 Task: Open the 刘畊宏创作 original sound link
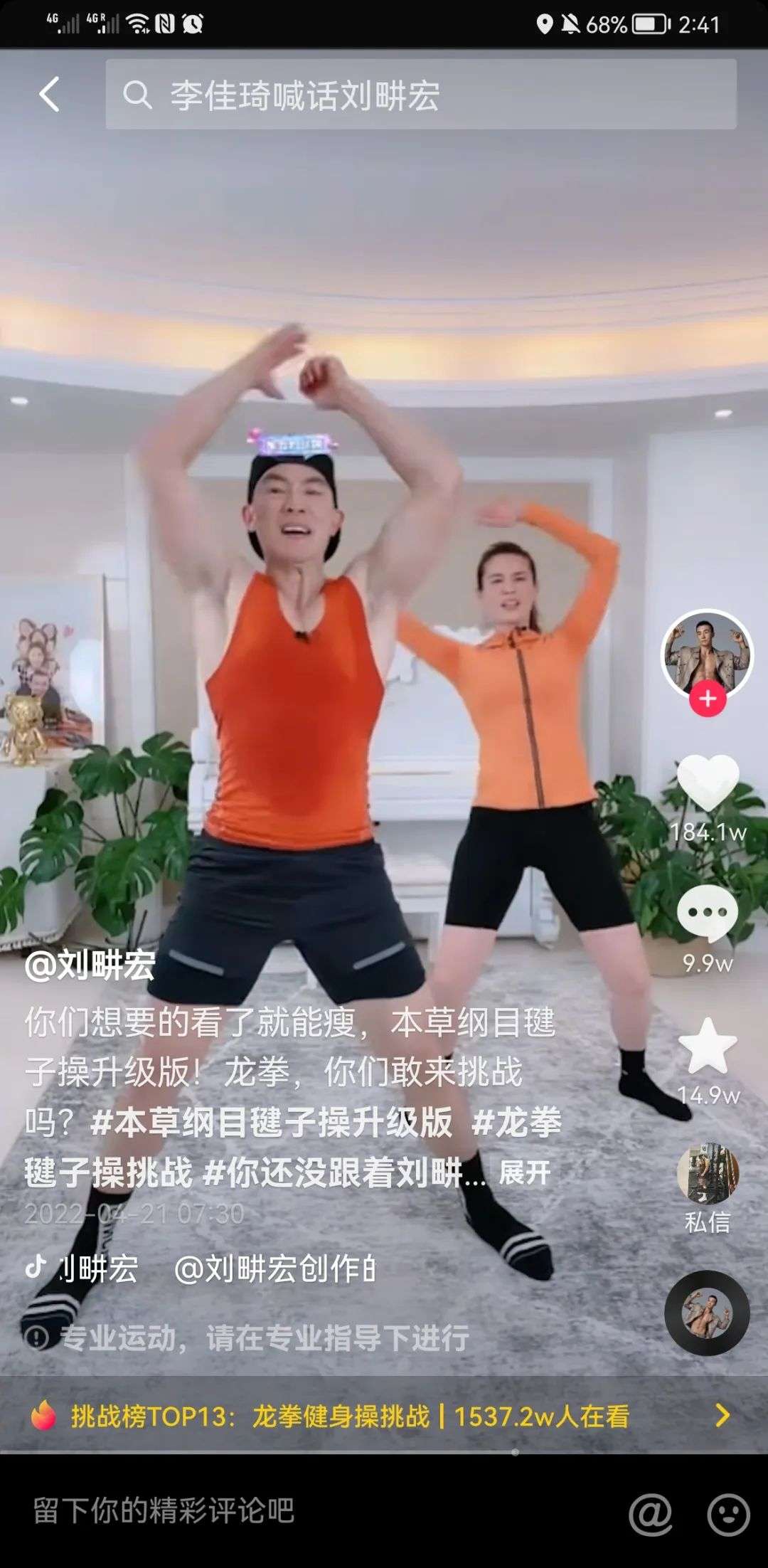click(275, 1270)
